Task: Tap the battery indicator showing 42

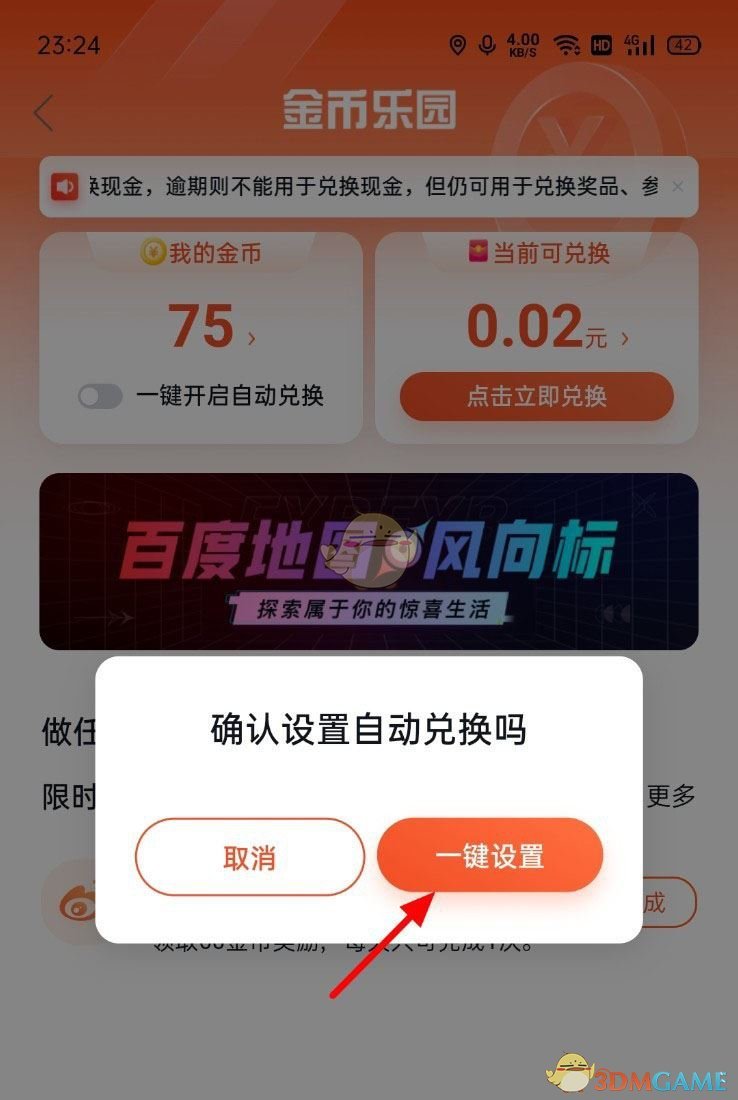Action: click(684, 45)
